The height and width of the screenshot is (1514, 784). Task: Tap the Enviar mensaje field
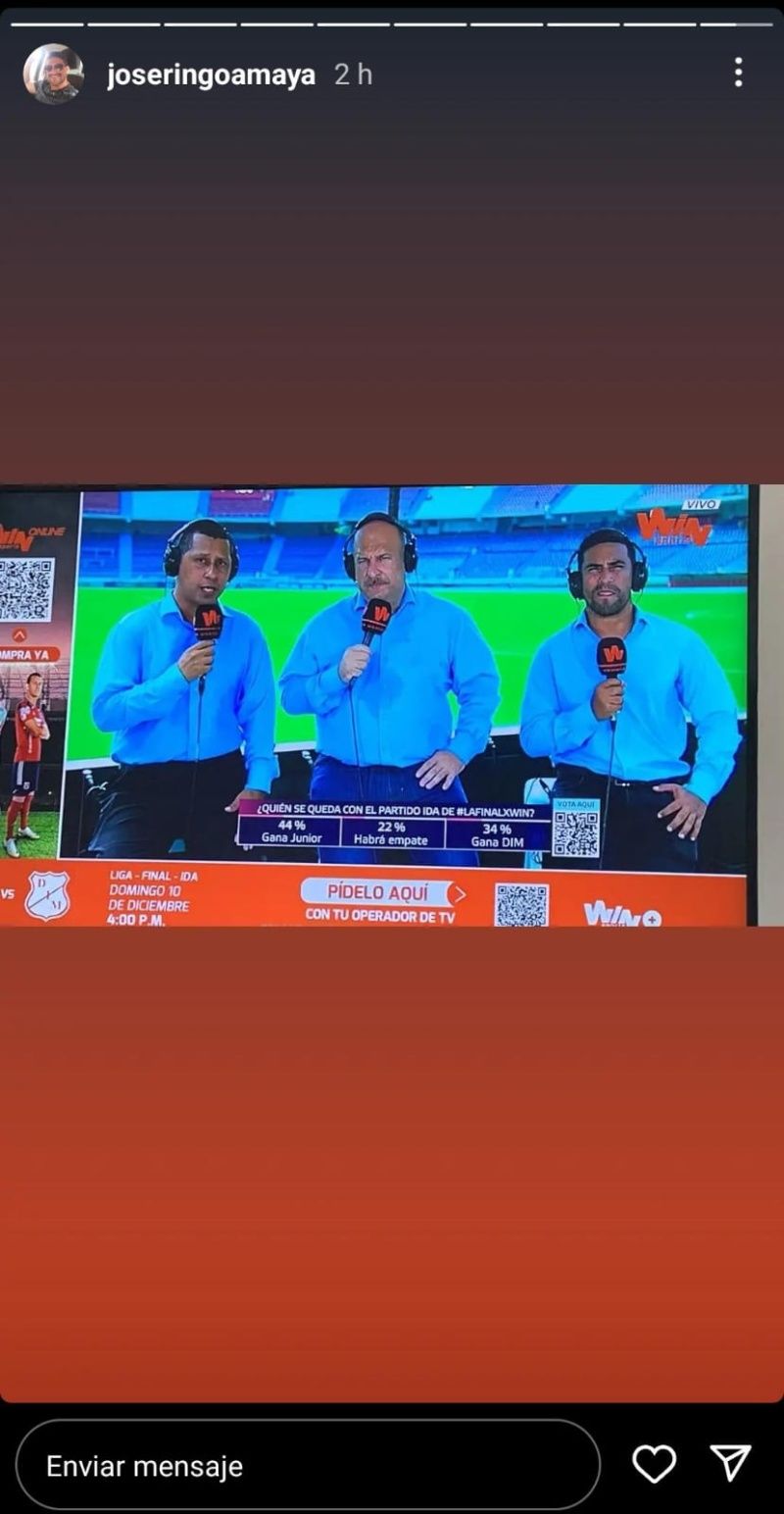pos(308,1465)
